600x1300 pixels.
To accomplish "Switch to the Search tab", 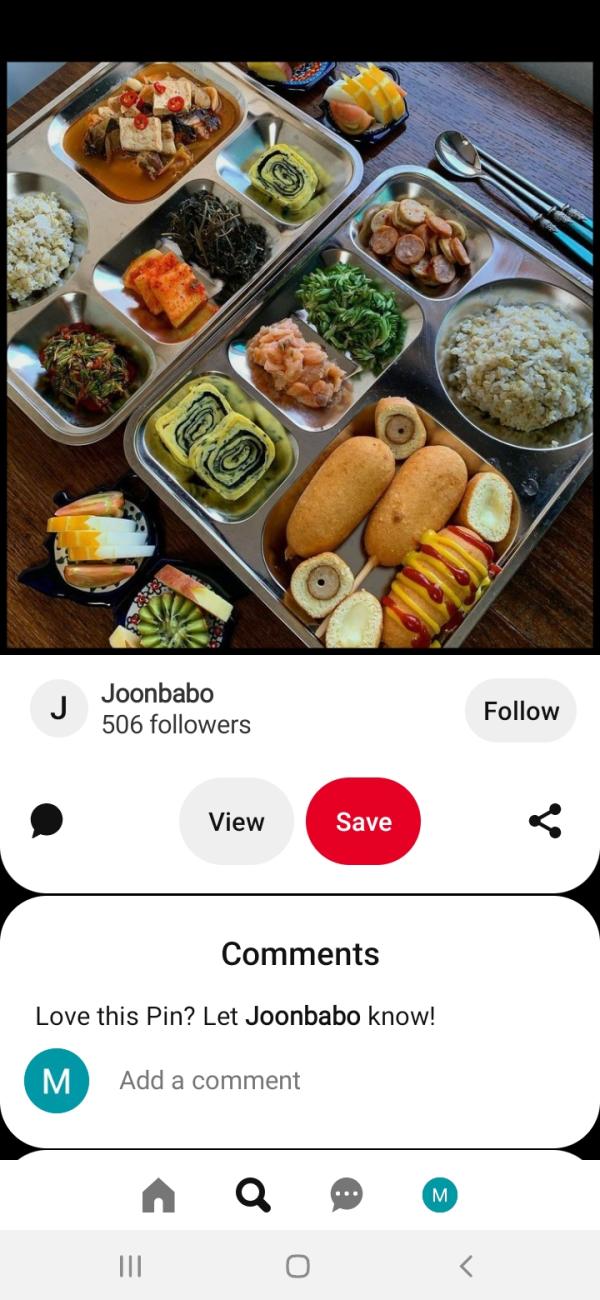I will (x=252, y=1194).
